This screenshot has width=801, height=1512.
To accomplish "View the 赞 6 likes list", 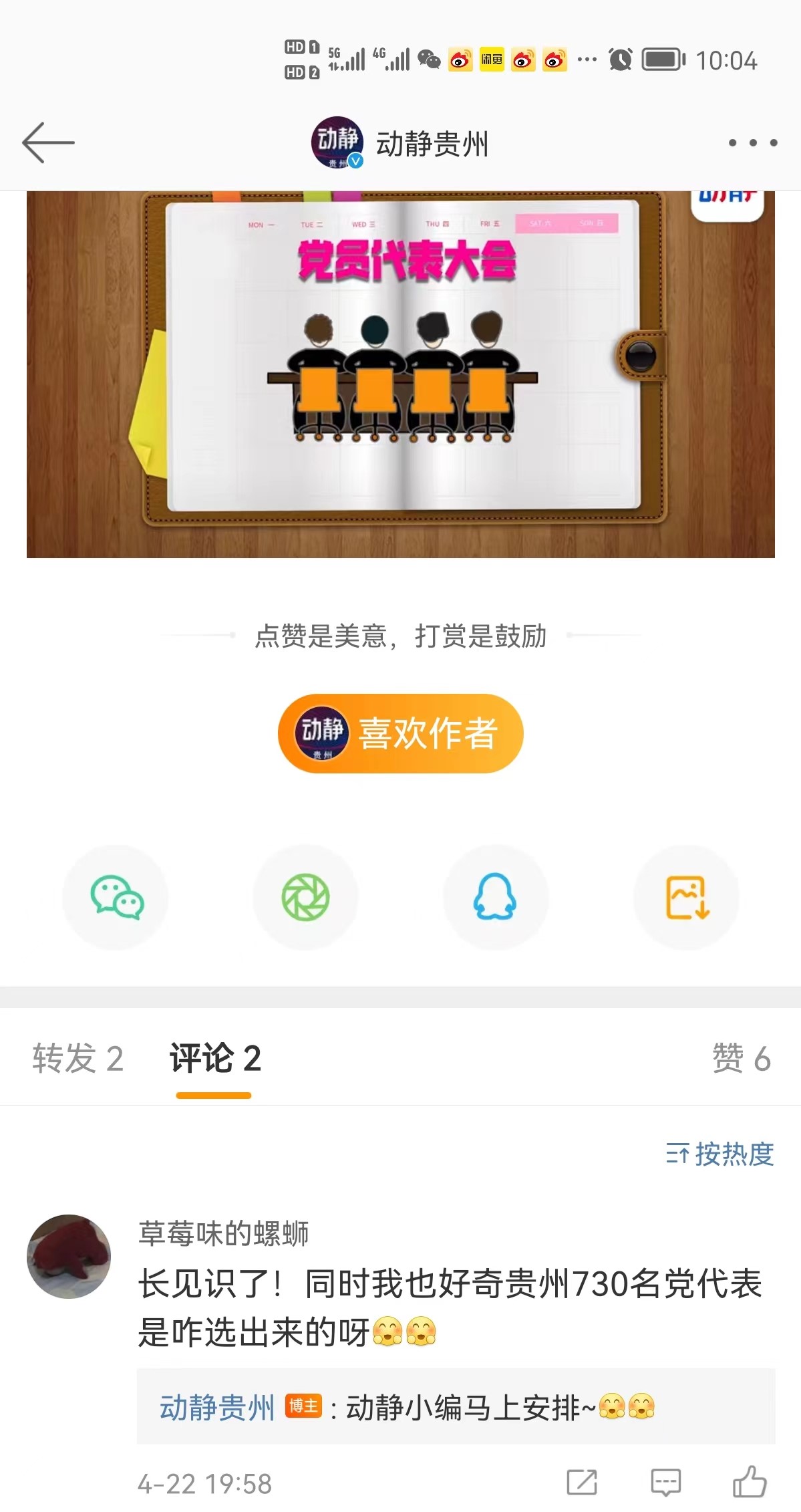I will click(x=741, y=1058).
